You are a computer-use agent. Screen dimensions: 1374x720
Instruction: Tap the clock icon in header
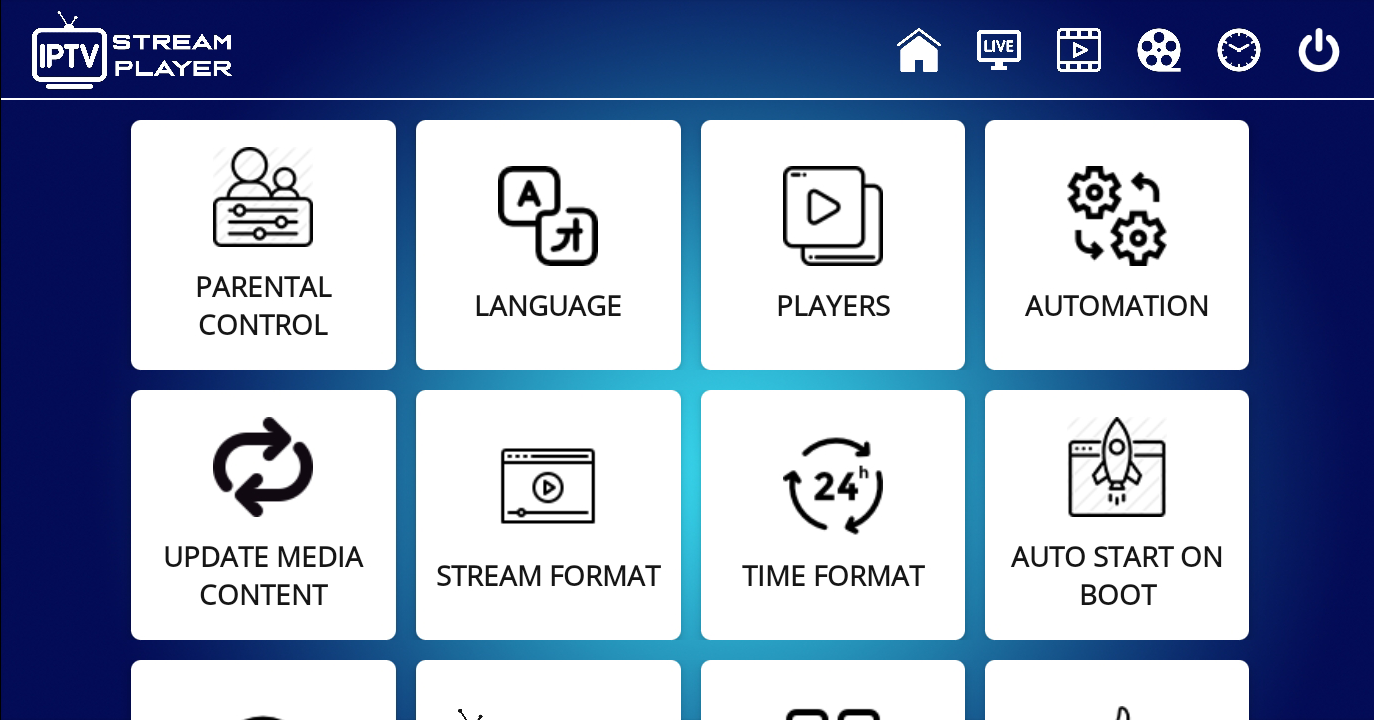(1238, 50)
